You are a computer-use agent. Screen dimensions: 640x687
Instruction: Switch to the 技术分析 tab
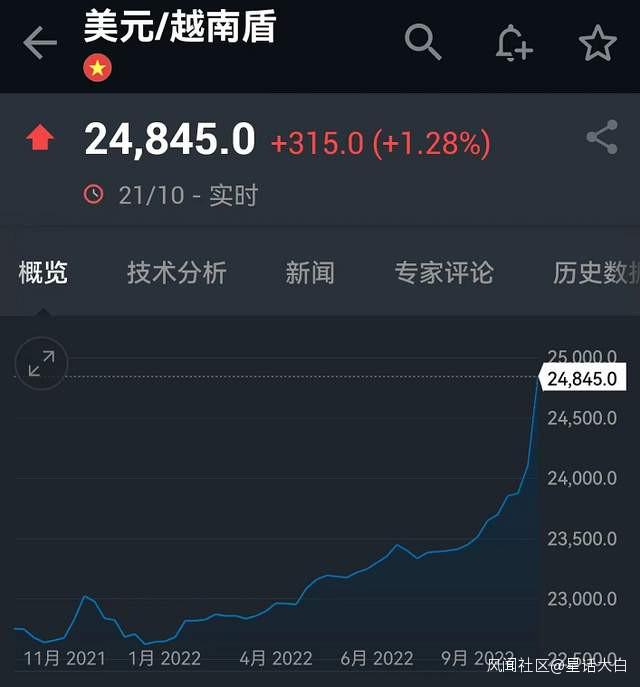coord(177,272)
